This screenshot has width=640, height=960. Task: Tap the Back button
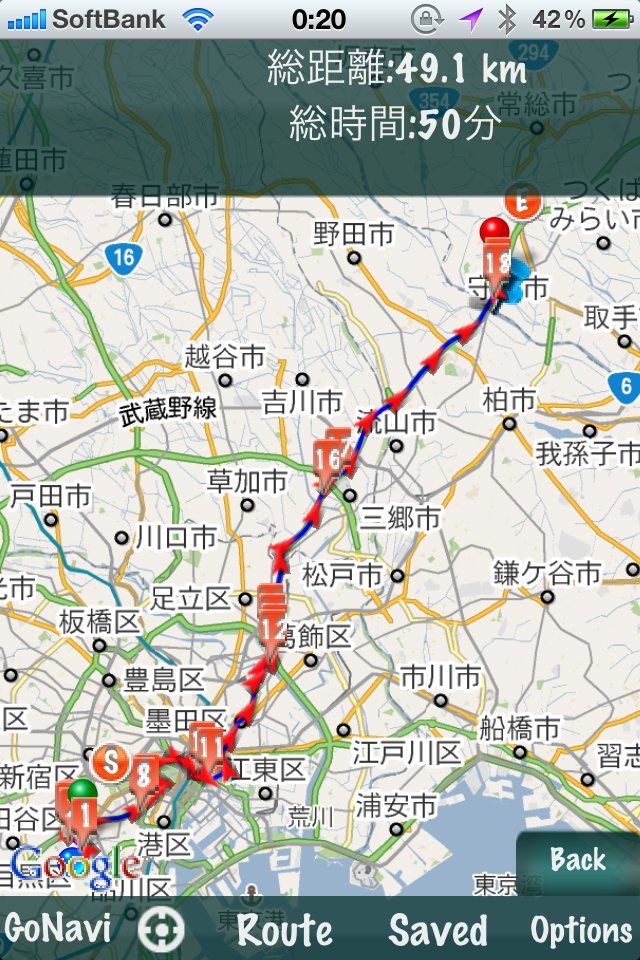tap(578, 860)
